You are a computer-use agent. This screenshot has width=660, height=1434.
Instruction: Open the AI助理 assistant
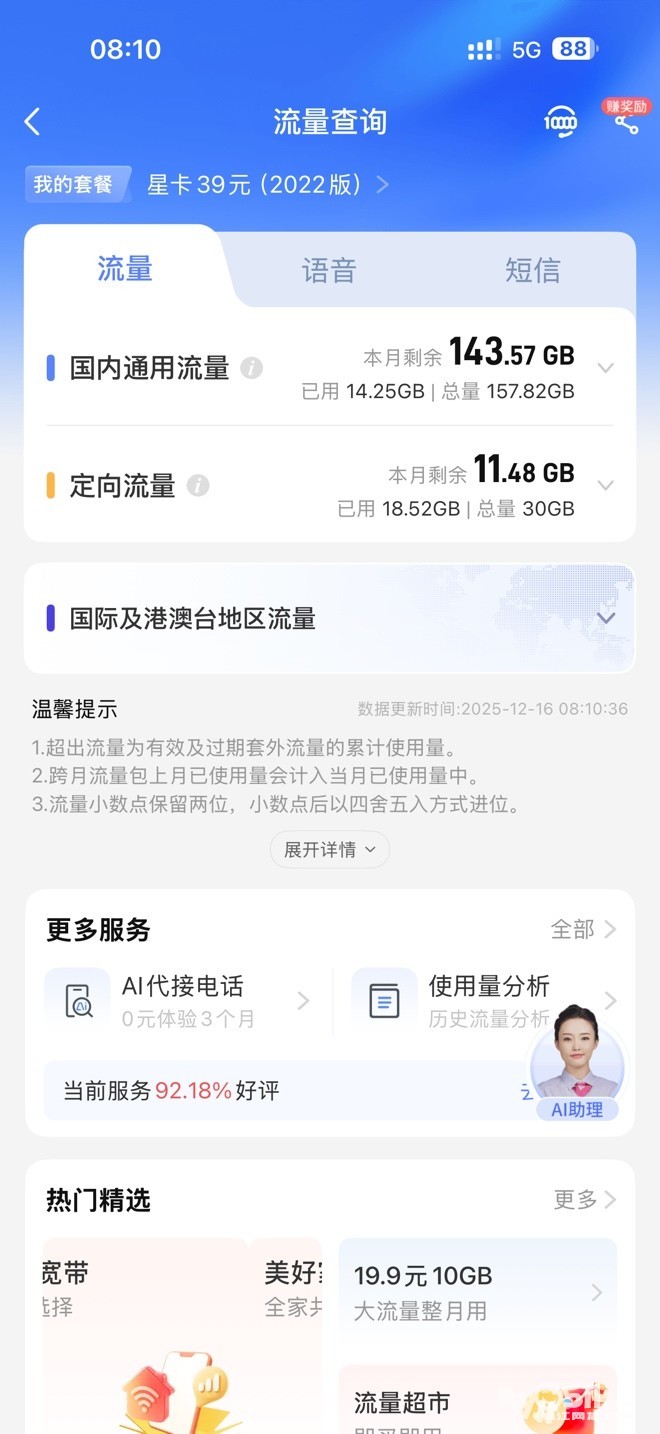579,1065
